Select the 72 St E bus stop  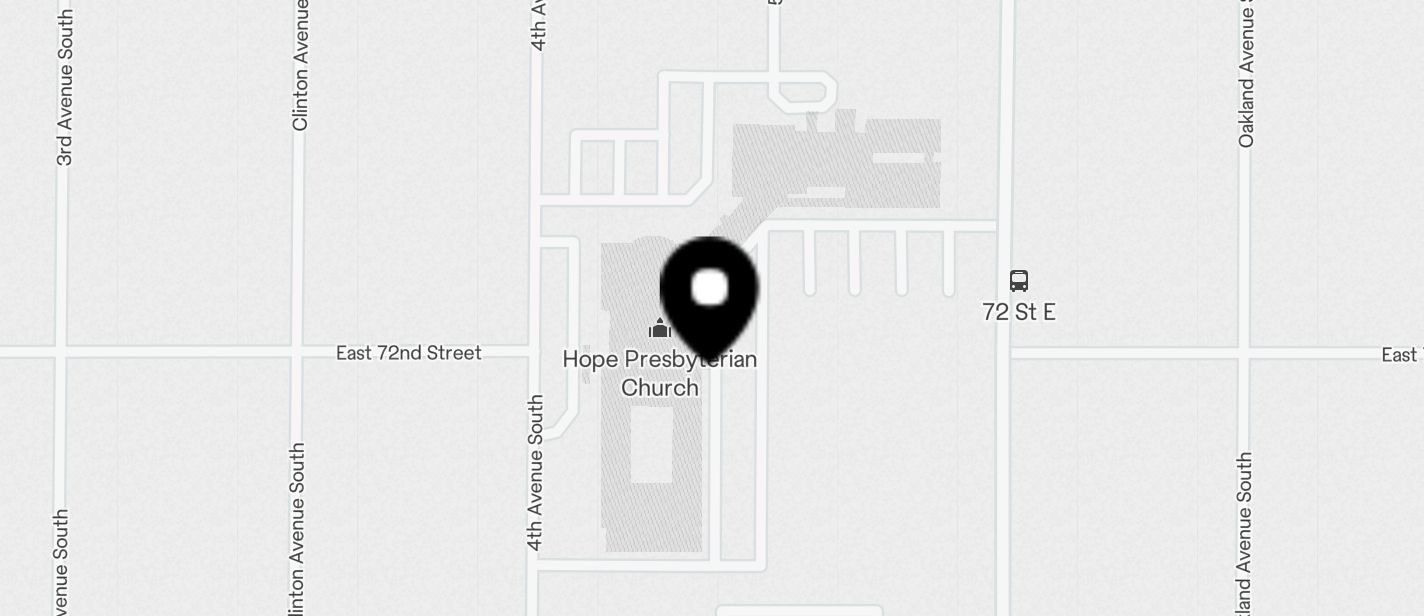1018,281
